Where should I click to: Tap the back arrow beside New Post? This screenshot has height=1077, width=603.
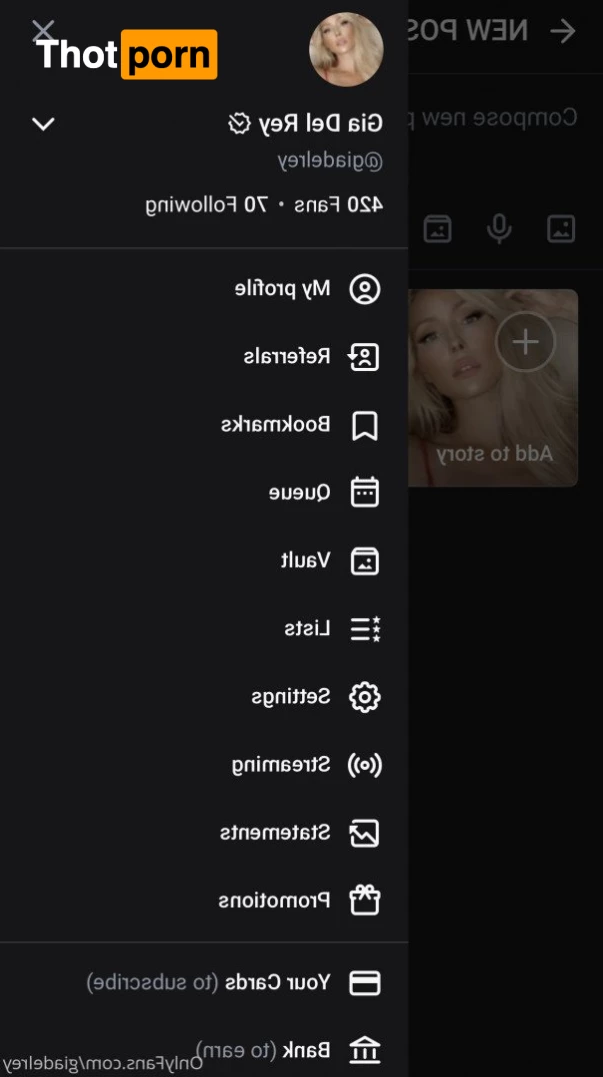pos(564,31)
